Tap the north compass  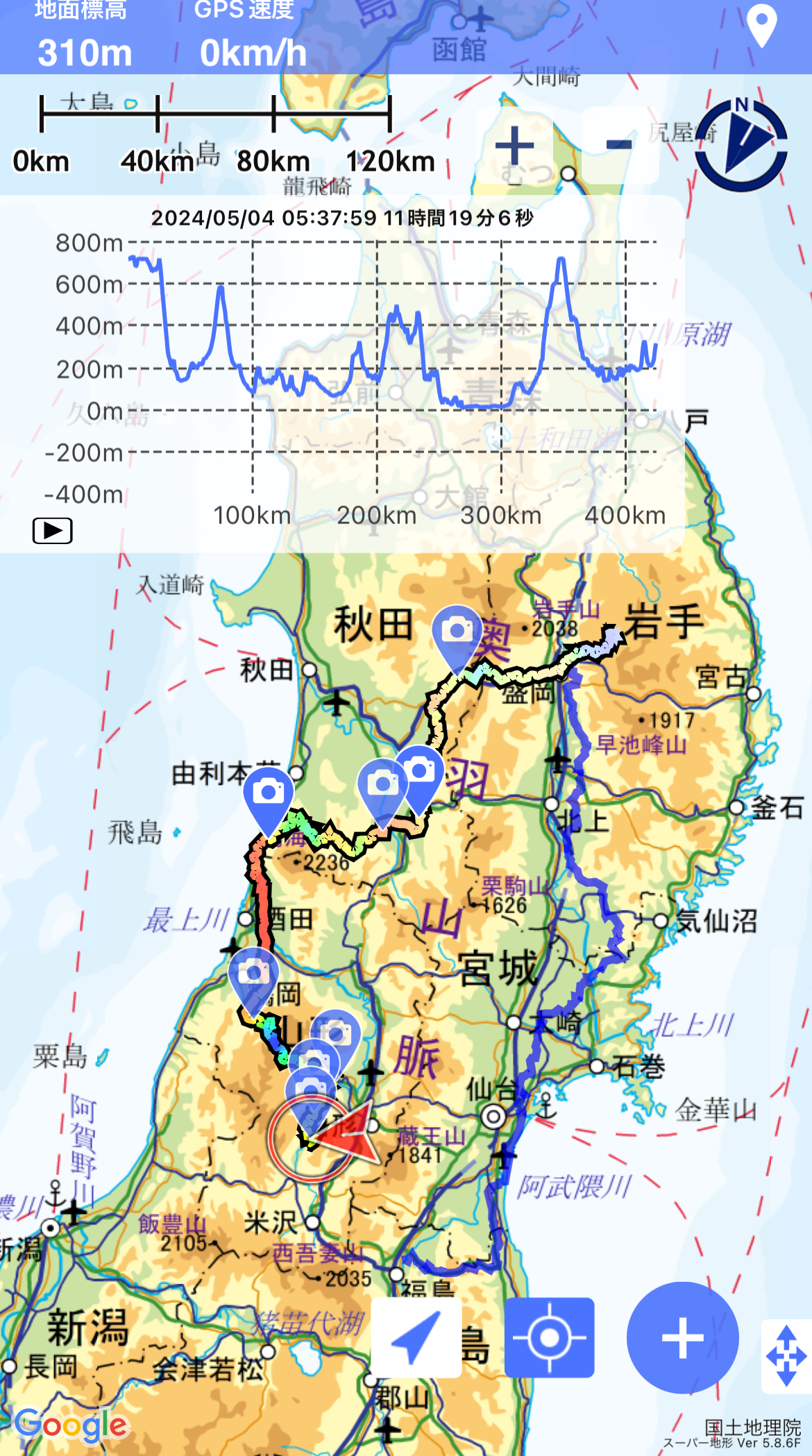point(741,144)
